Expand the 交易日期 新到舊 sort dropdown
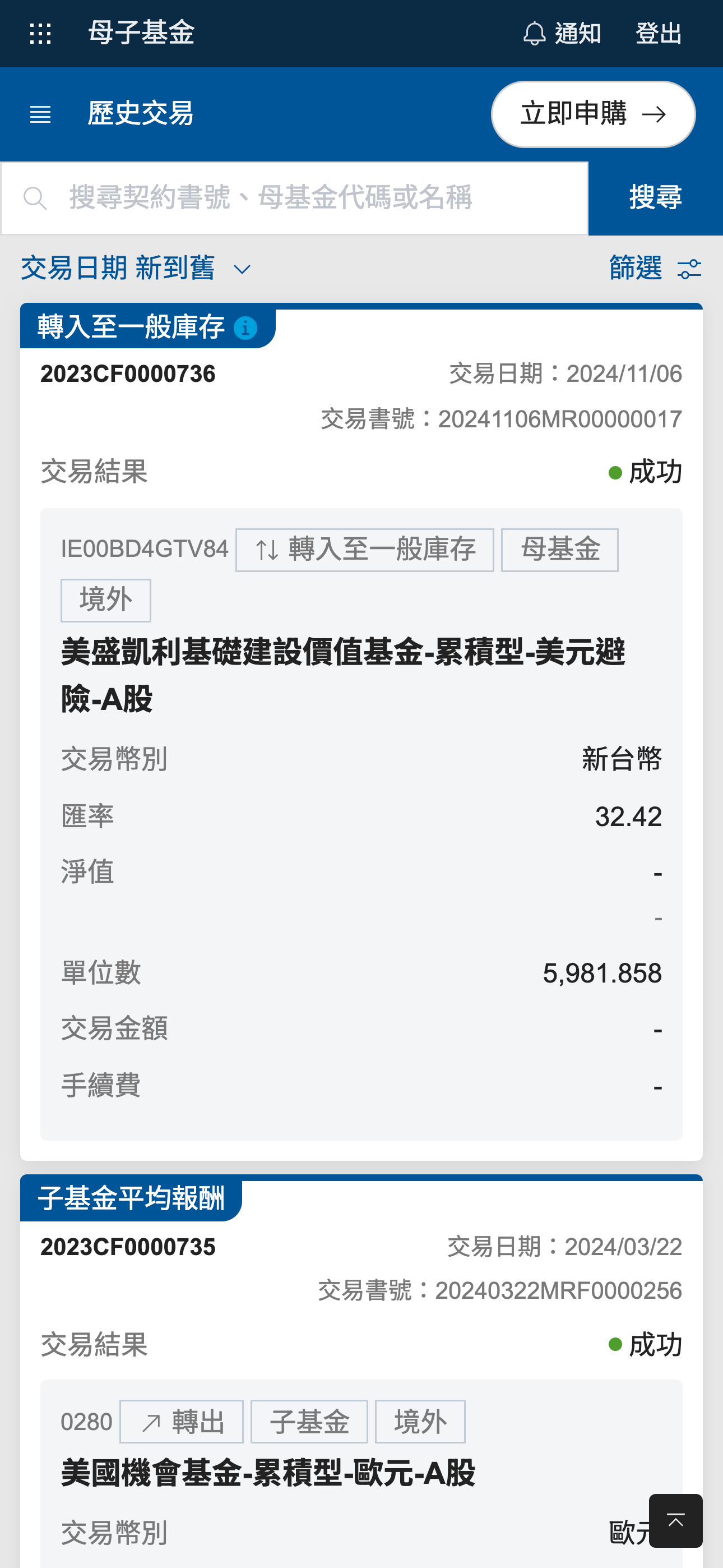This screenshot has height=1568, width=723. pyautogui.click(x=136, y=269)
